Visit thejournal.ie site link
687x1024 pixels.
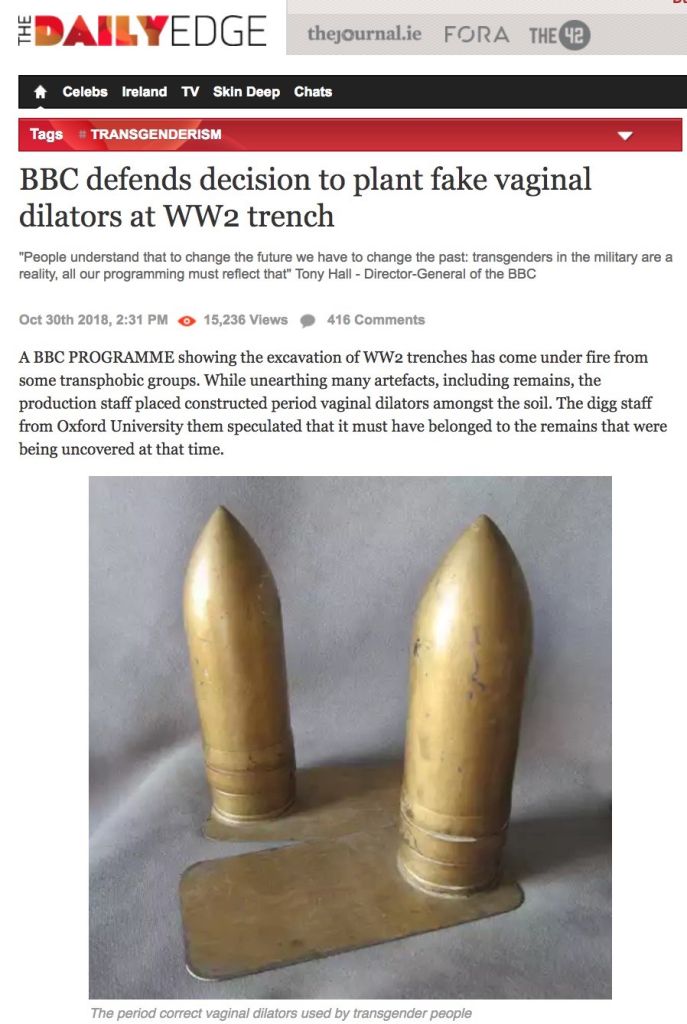(x=364, y=33)
